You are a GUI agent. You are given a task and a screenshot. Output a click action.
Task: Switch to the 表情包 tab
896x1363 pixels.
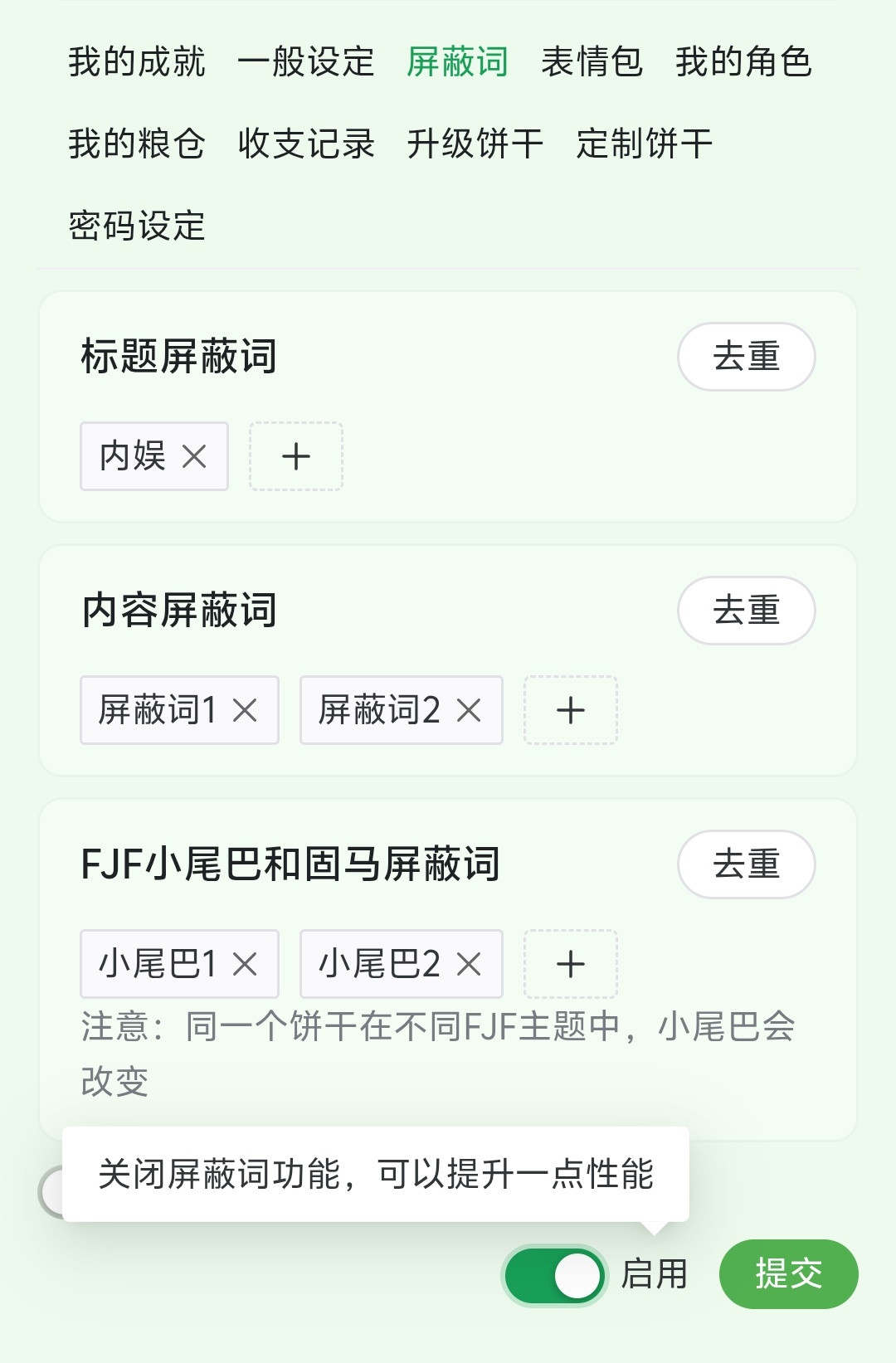[592, 62]
